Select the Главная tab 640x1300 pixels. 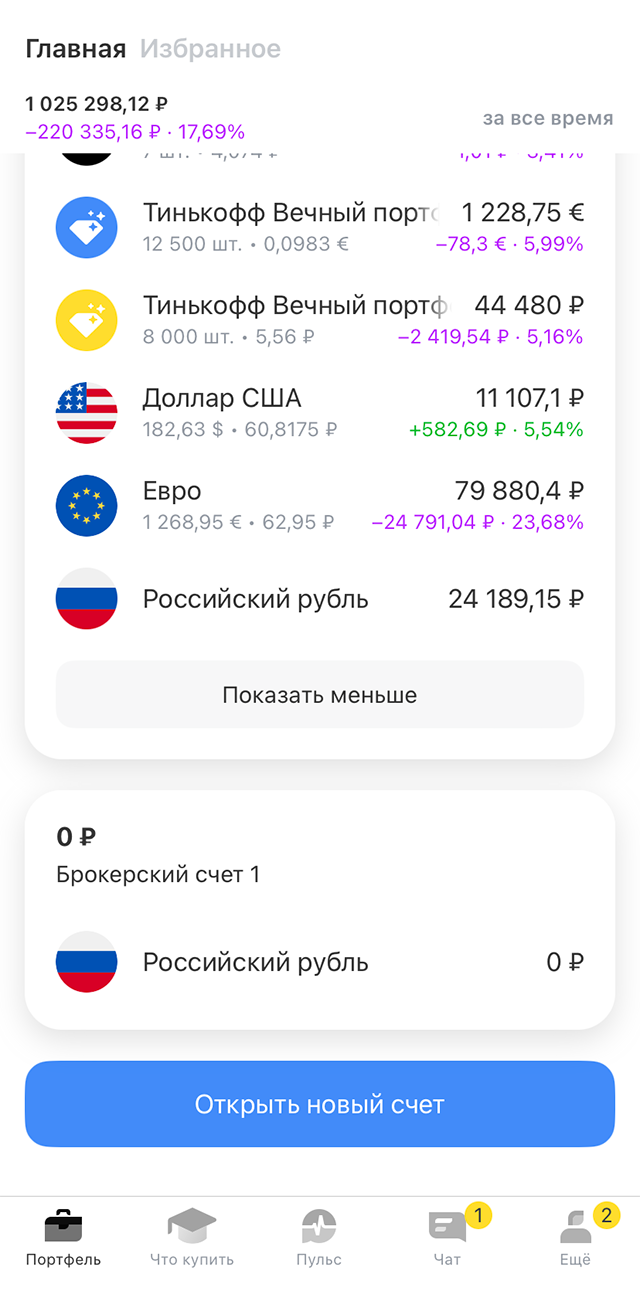(76, 49)
